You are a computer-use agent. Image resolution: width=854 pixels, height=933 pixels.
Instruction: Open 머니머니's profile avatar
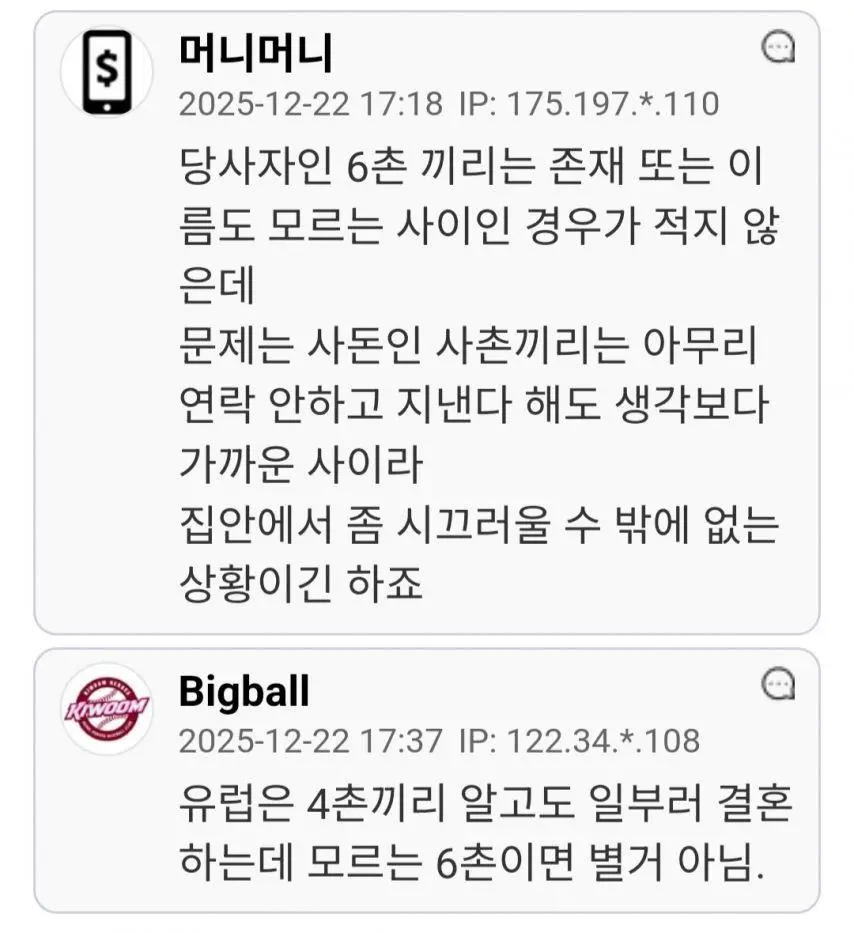pyautogui.click(x=107, y=70)
